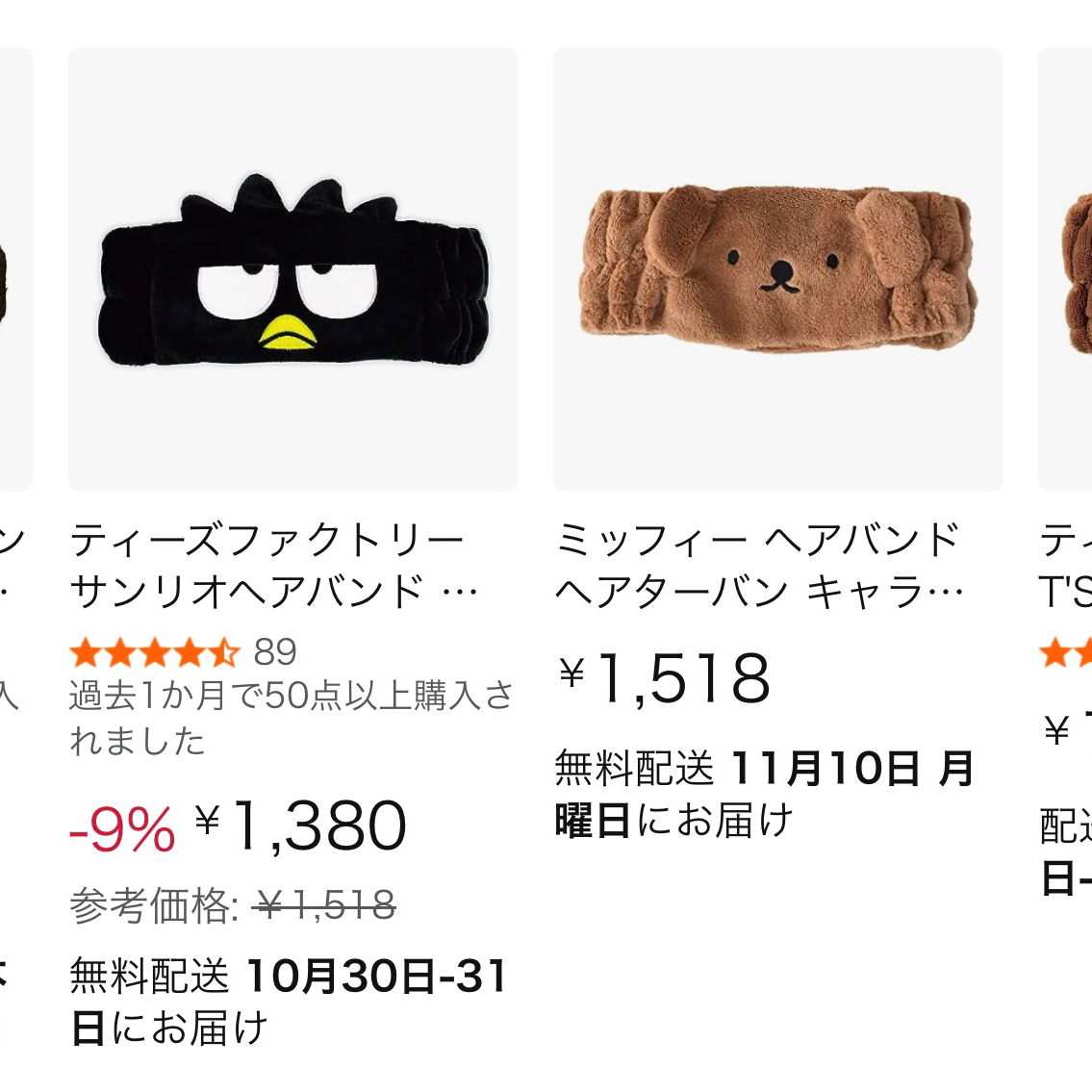The height and width of the screenshot is (1092, 1092).
Task: View the 89 star ratings for Sanrio headband
Action: point(184,652)
